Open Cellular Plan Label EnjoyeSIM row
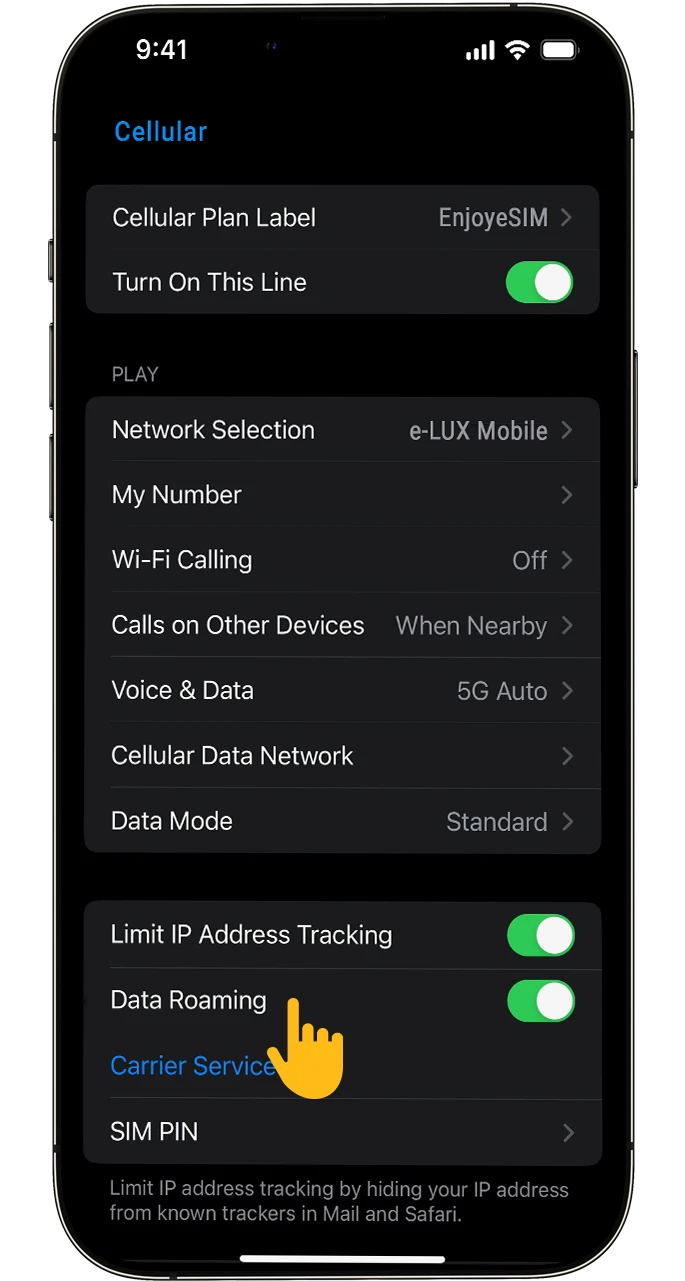Viewport: 685px width, 1281px height. 342,217
